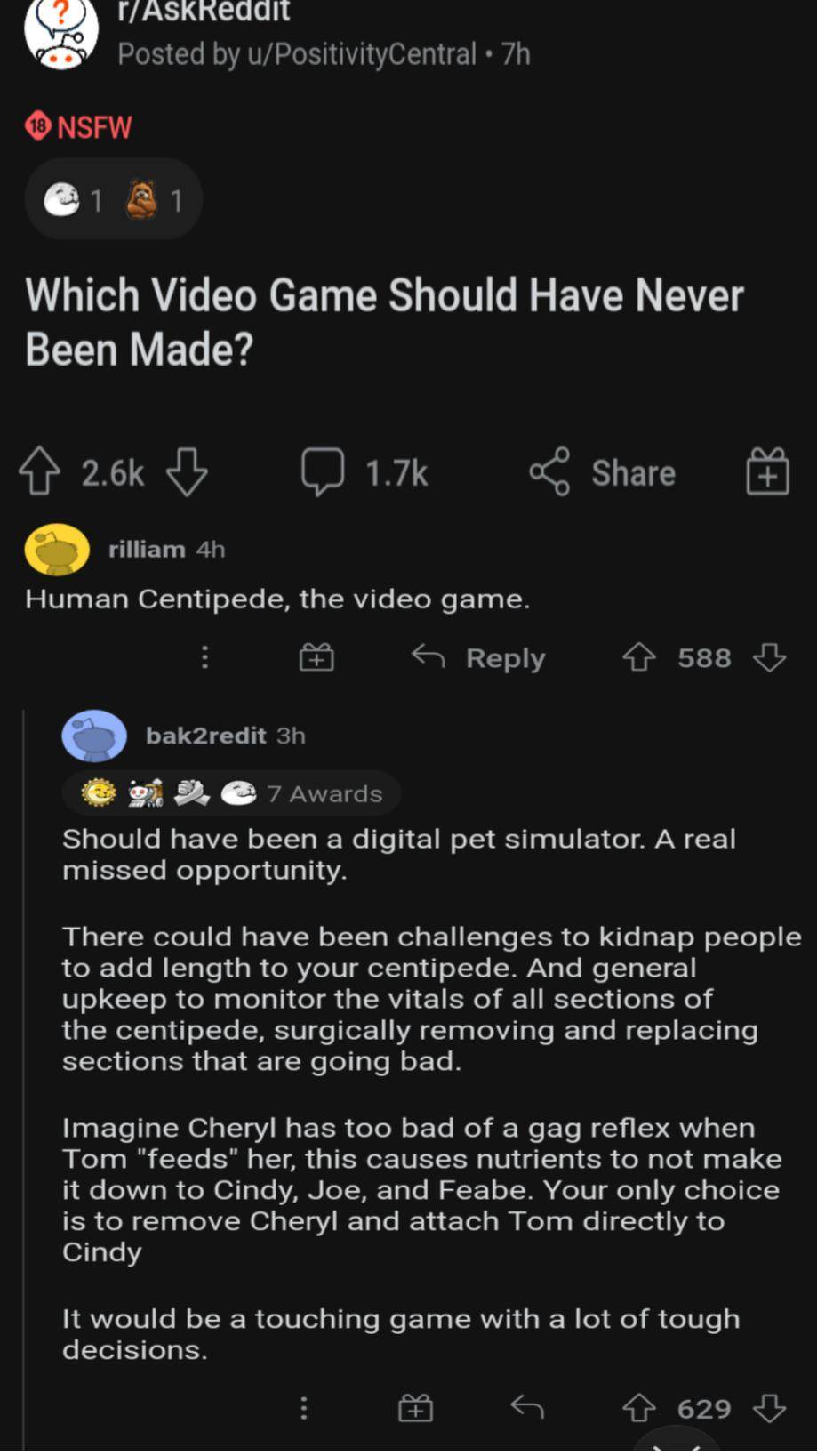Screen dimensions: 817x1456
Task: Upvote rilliam's Human Centipede comment
Action: pyautogui.click(x=637, y=657)
